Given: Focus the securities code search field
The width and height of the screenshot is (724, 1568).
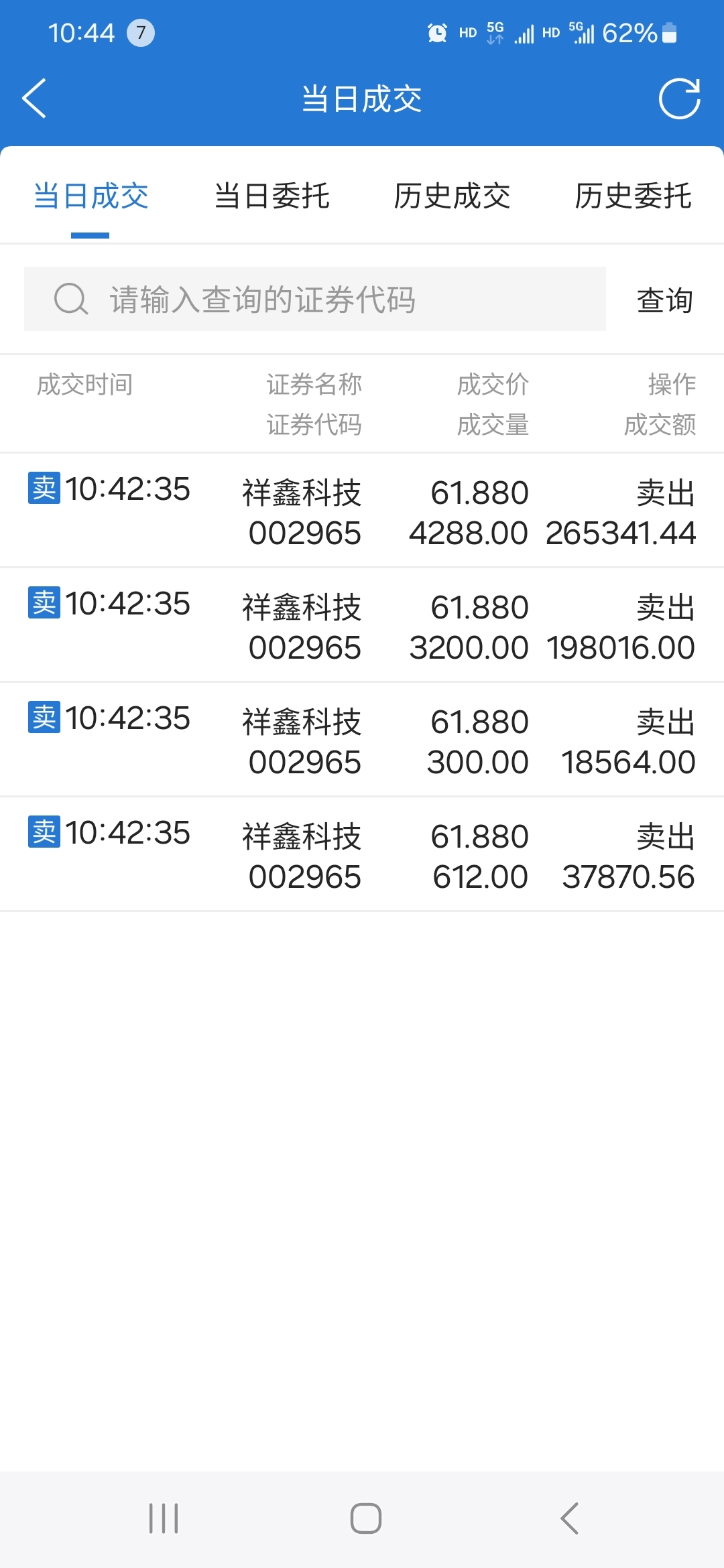Looking at the screenshot, I should pos(315,299).
